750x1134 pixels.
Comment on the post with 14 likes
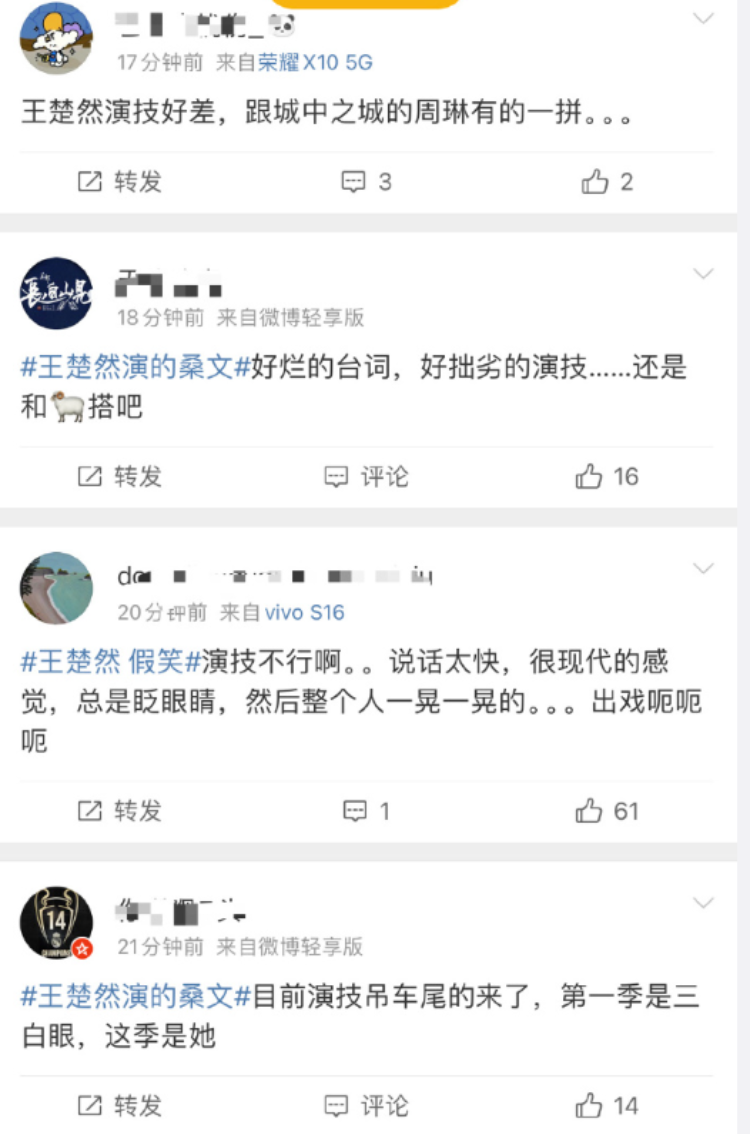point(367,1106)
